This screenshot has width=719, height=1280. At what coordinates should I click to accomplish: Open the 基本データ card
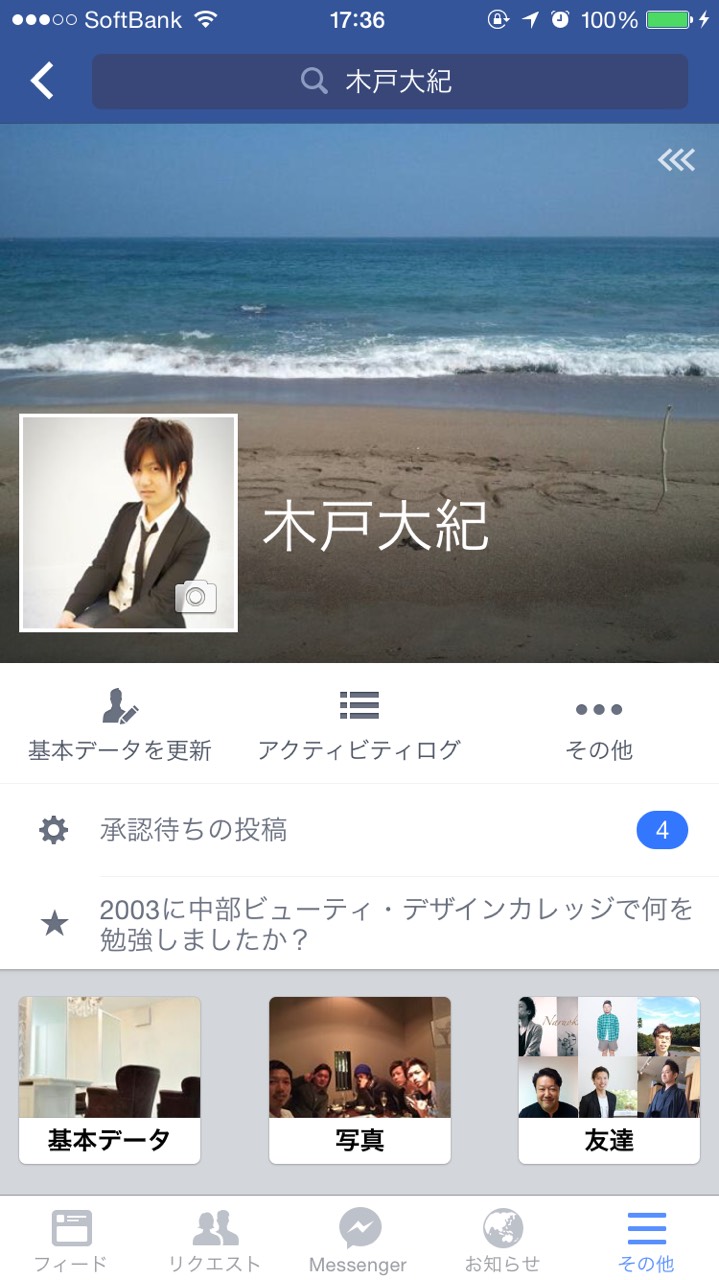click(110, 1080)
